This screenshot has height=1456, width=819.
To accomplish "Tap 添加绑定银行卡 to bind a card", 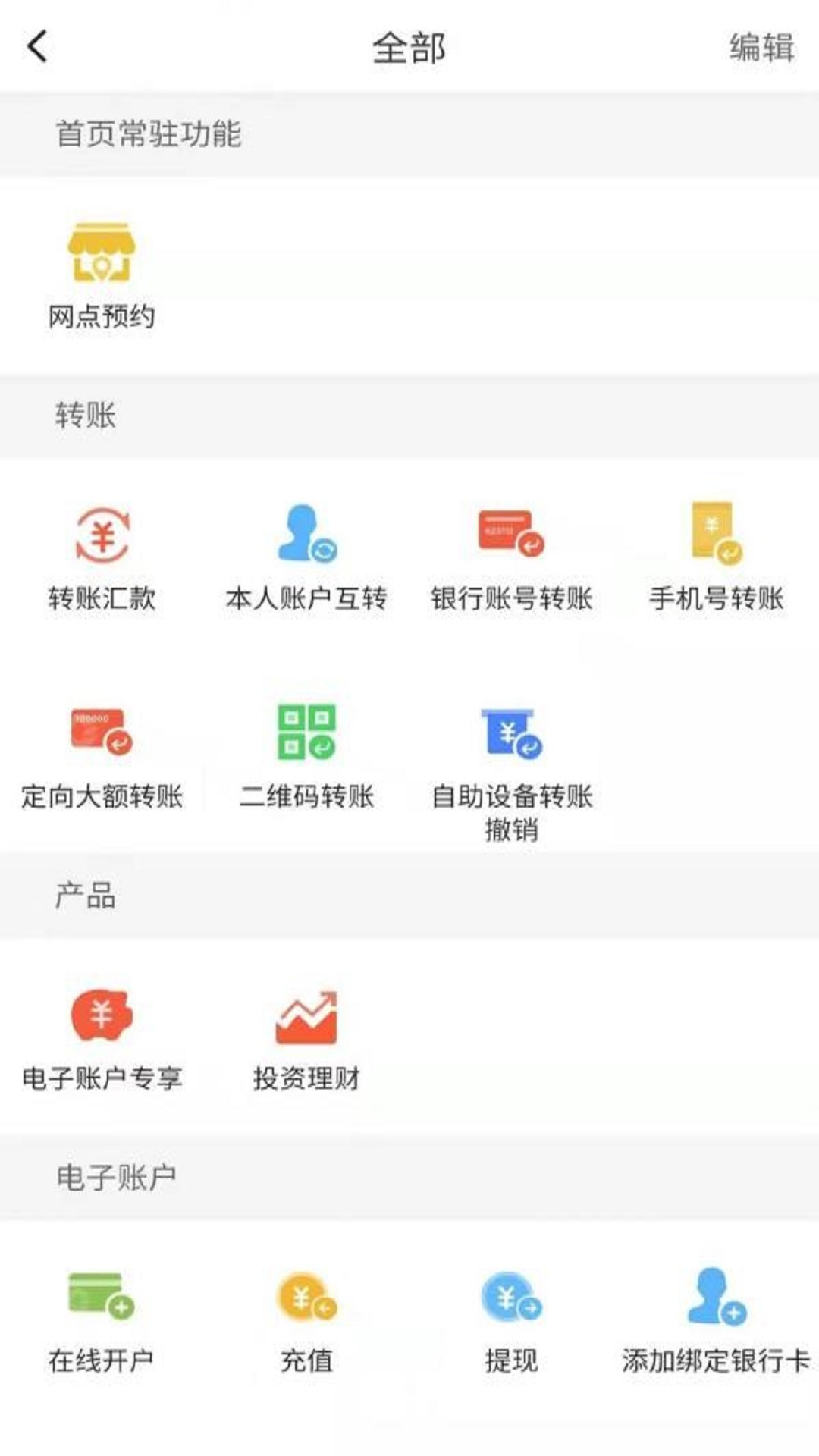I will (x=716, y=1321).
